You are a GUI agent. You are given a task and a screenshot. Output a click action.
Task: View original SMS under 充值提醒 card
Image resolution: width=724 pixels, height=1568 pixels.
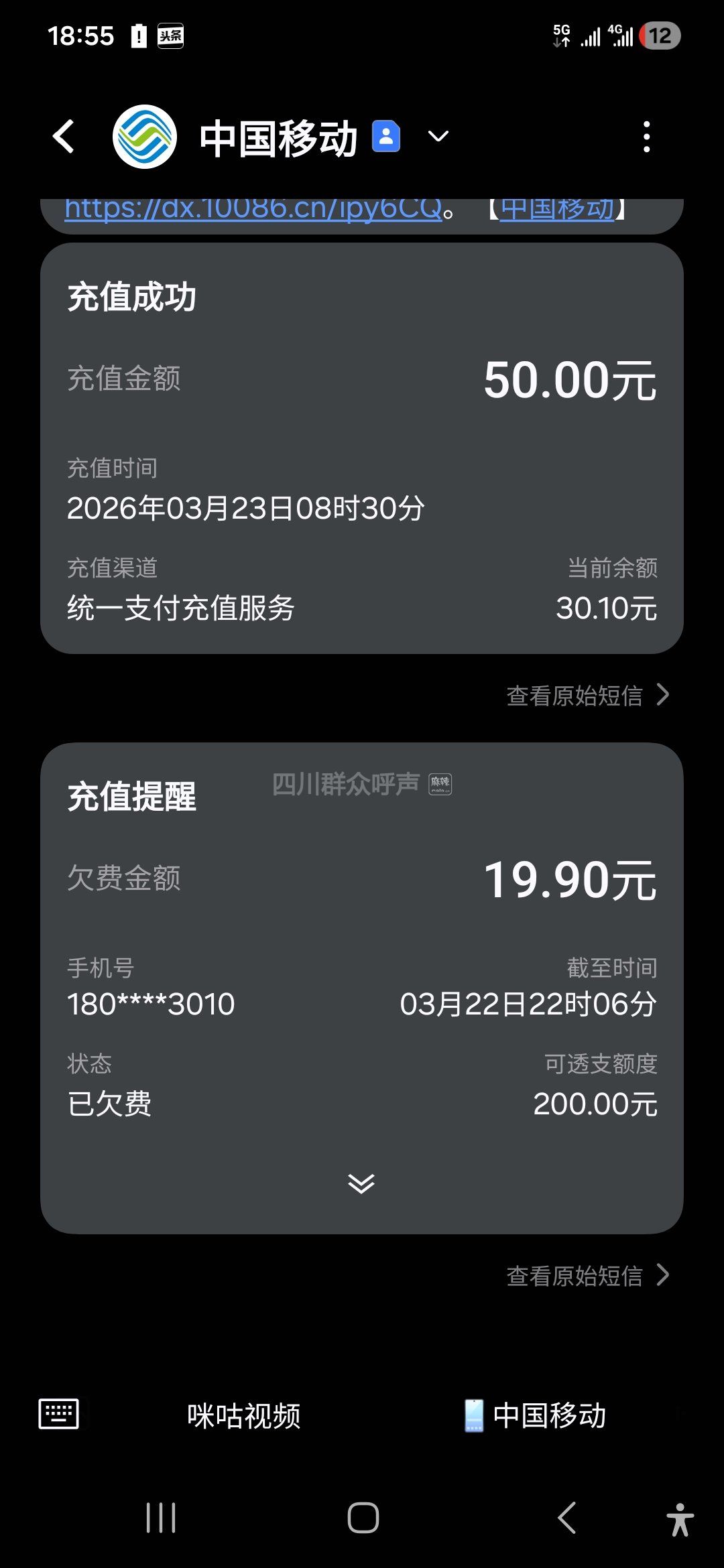[587, 1275]
